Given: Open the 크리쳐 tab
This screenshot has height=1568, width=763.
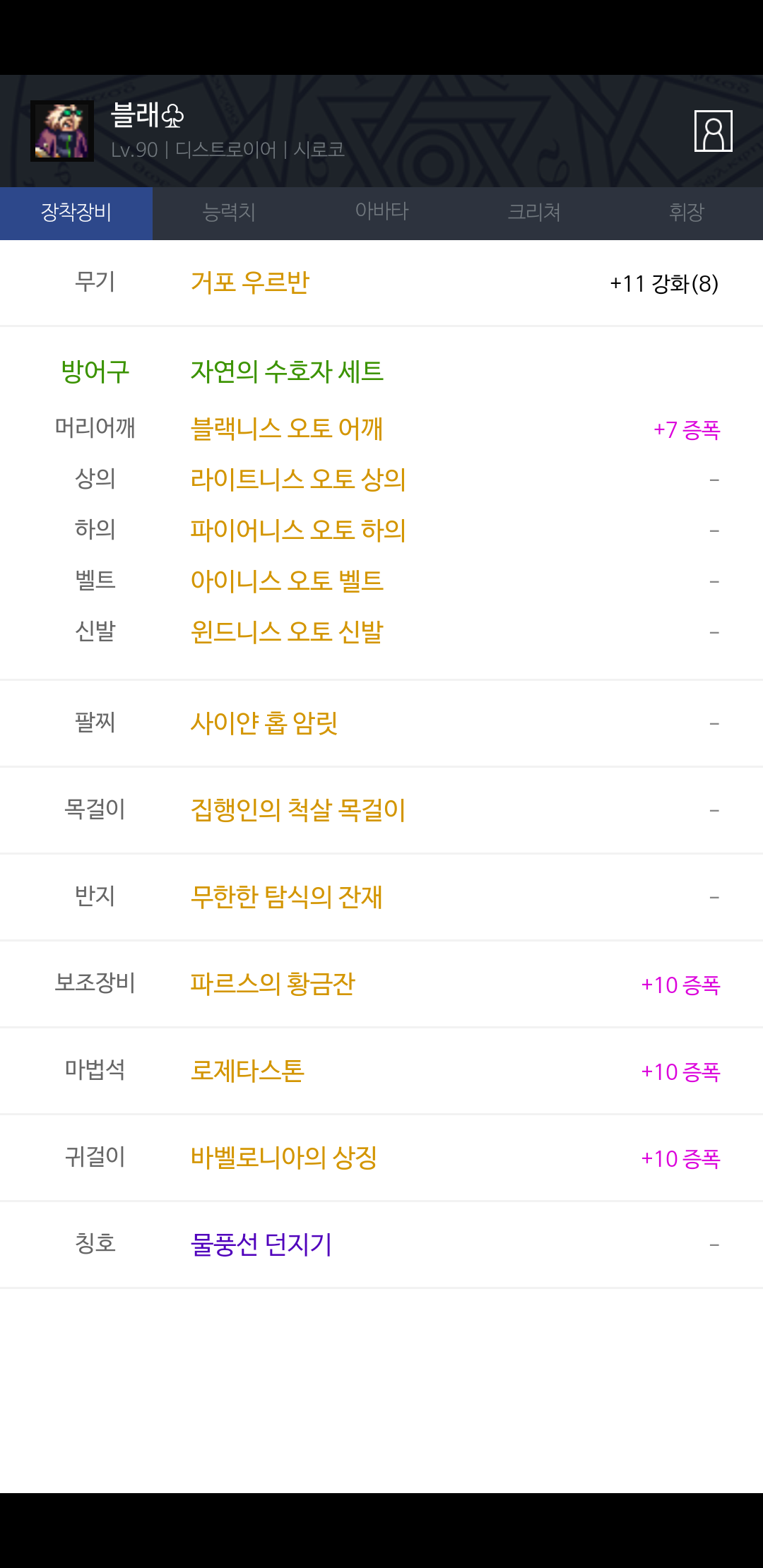Looking at the screenshot, I should (534, 213).
